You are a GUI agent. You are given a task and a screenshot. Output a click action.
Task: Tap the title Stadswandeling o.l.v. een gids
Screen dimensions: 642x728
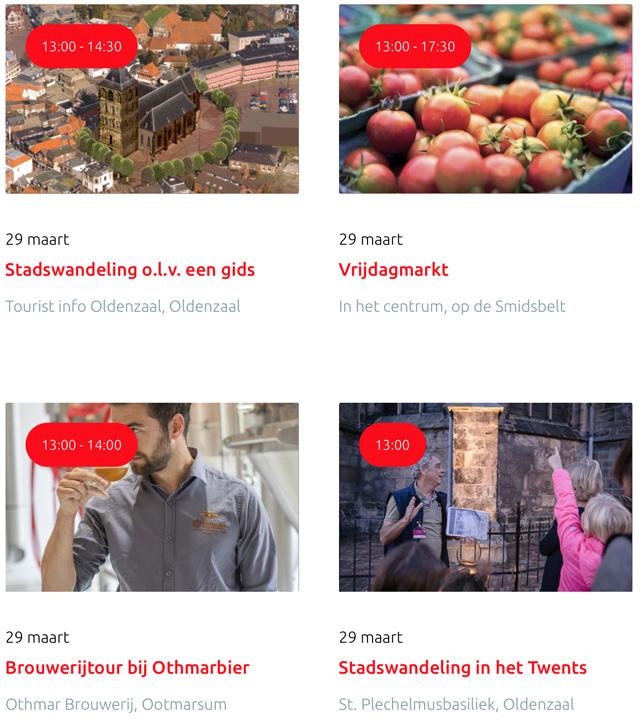pos(130,270)
